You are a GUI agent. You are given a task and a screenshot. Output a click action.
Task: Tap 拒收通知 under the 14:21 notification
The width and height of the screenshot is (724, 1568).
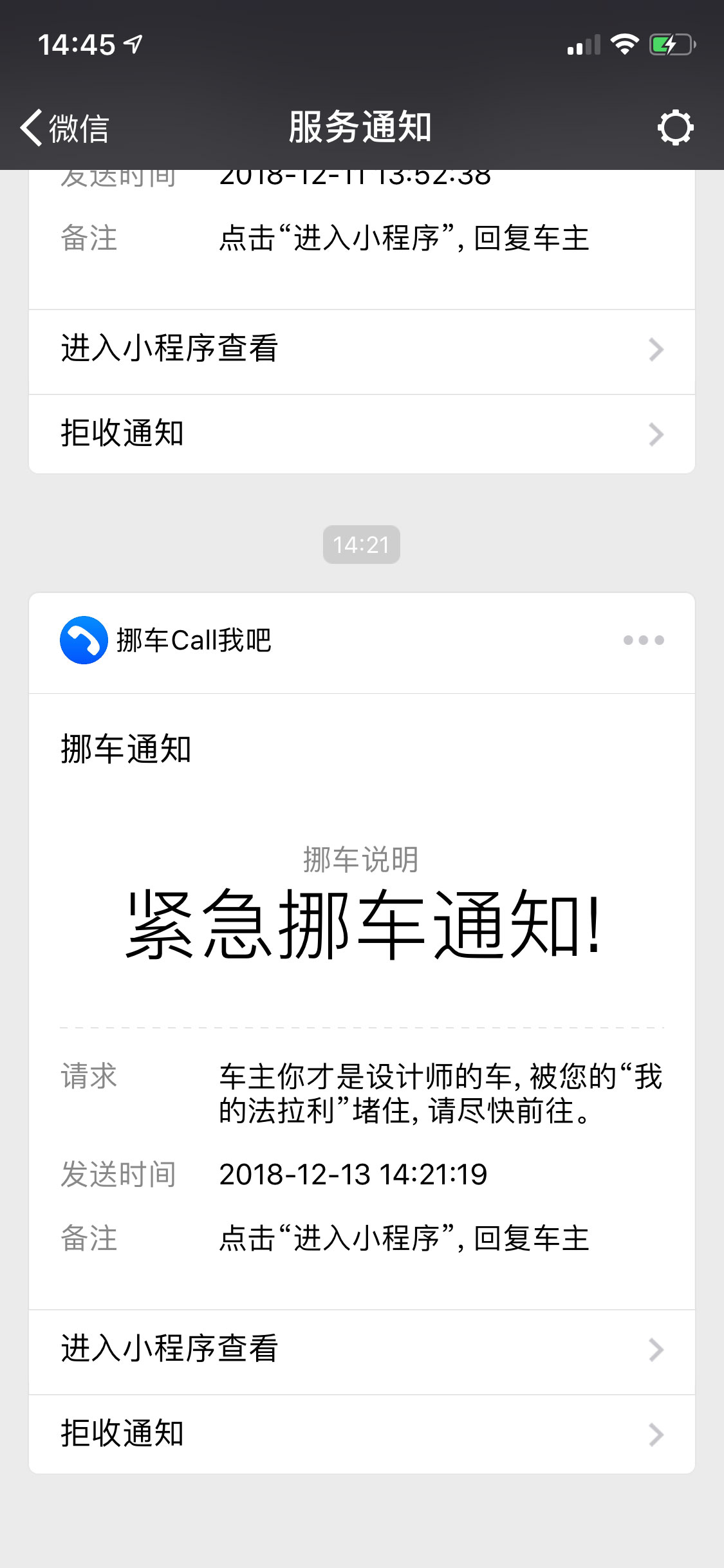click(362, 1434)
